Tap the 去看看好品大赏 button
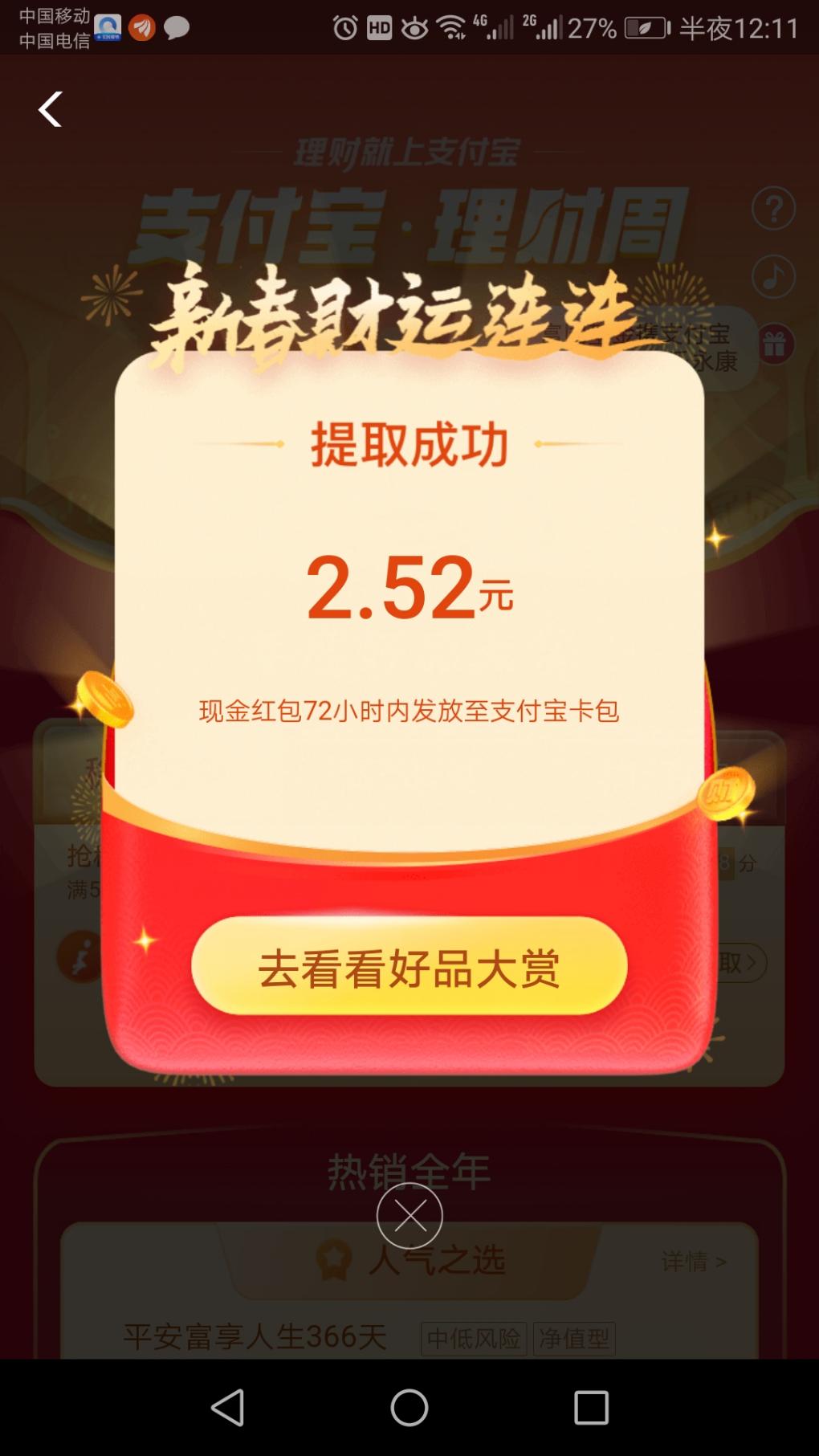Viewport: 819px width, 1456px height. point(409,966)
